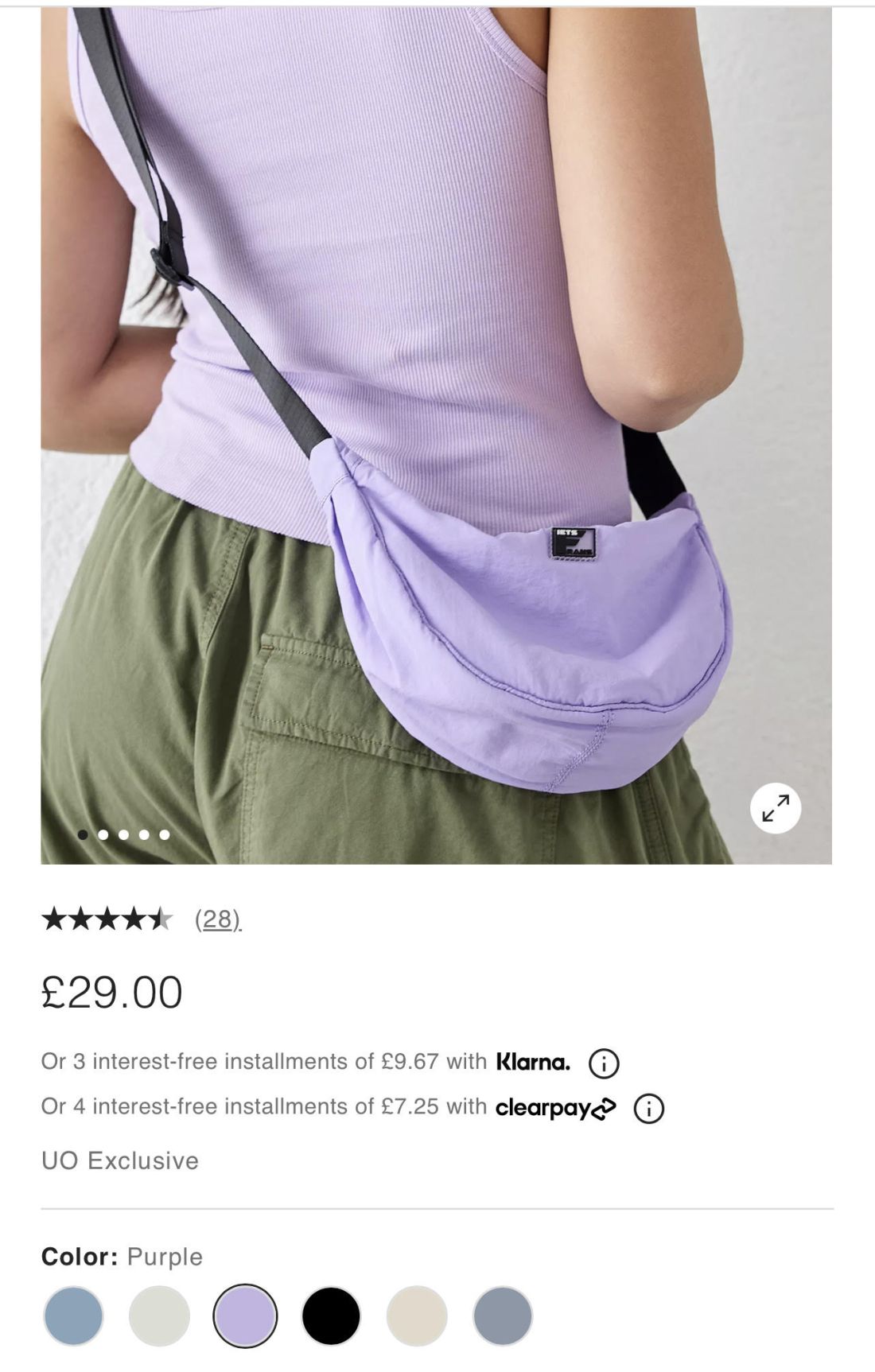Open the 28 customer reviews link
This screenshot has height=1372, width=875.
coord(217,919)
